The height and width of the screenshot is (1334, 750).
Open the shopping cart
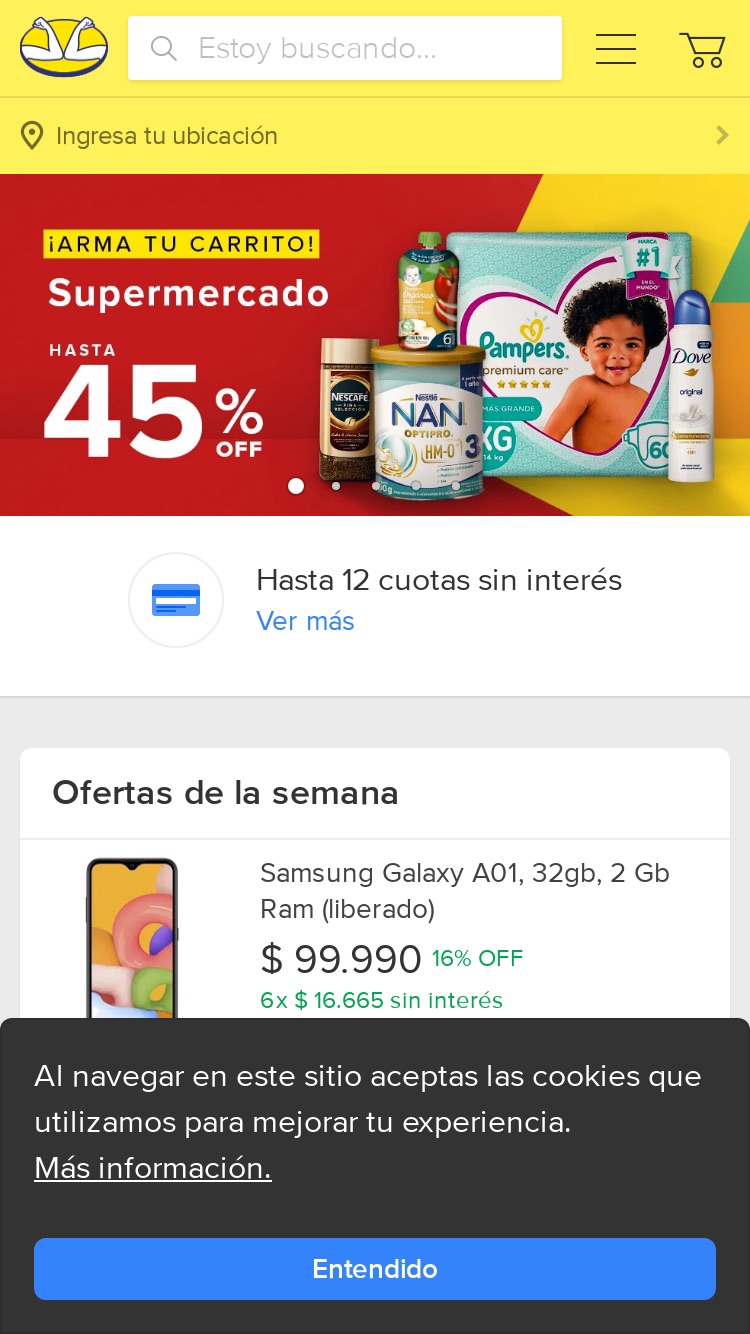click(702, 49)
